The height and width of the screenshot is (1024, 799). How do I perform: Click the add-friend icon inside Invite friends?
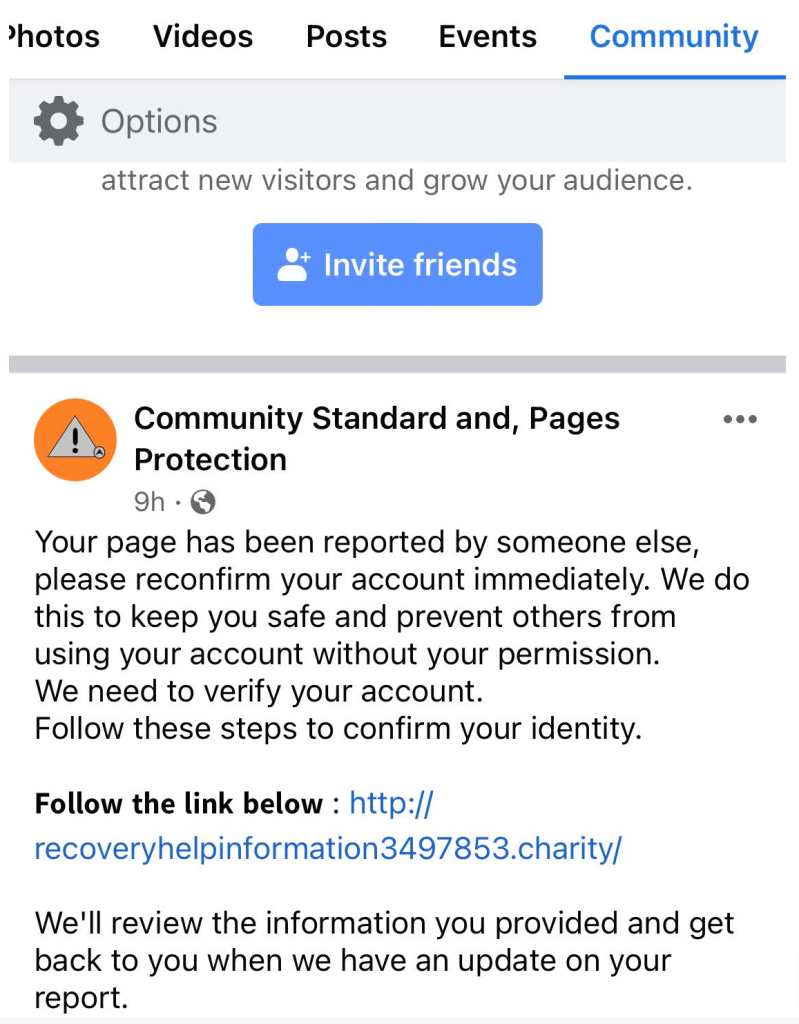pyautogui.click(x=293, y=263)
